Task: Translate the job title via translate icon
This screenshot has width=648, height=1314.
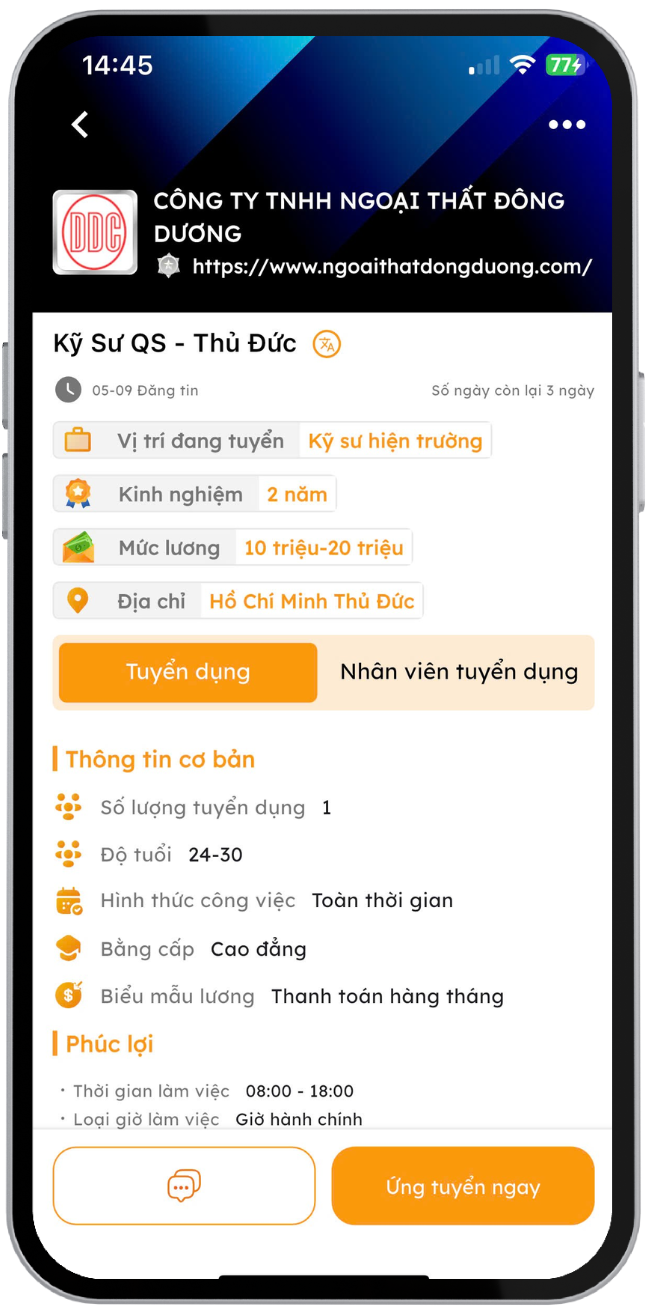Action: click(x=327, y=344)
